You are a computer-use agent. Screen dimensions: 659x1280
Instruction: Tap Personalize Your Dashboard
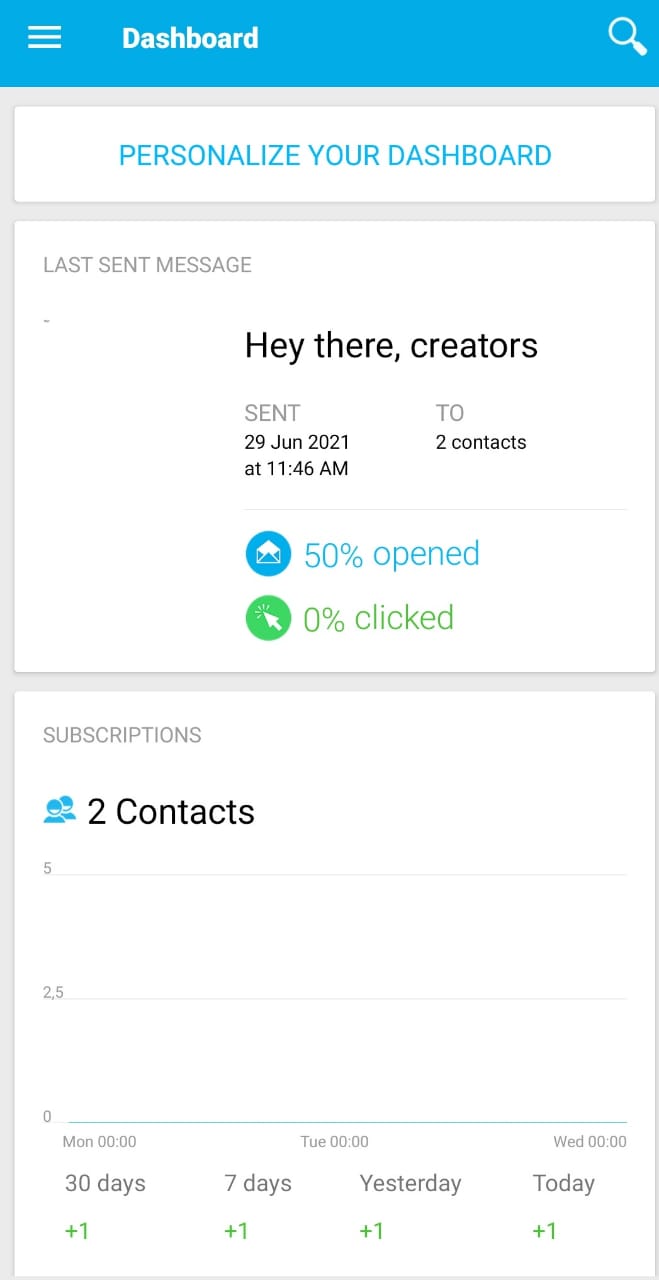pos(335,155)
